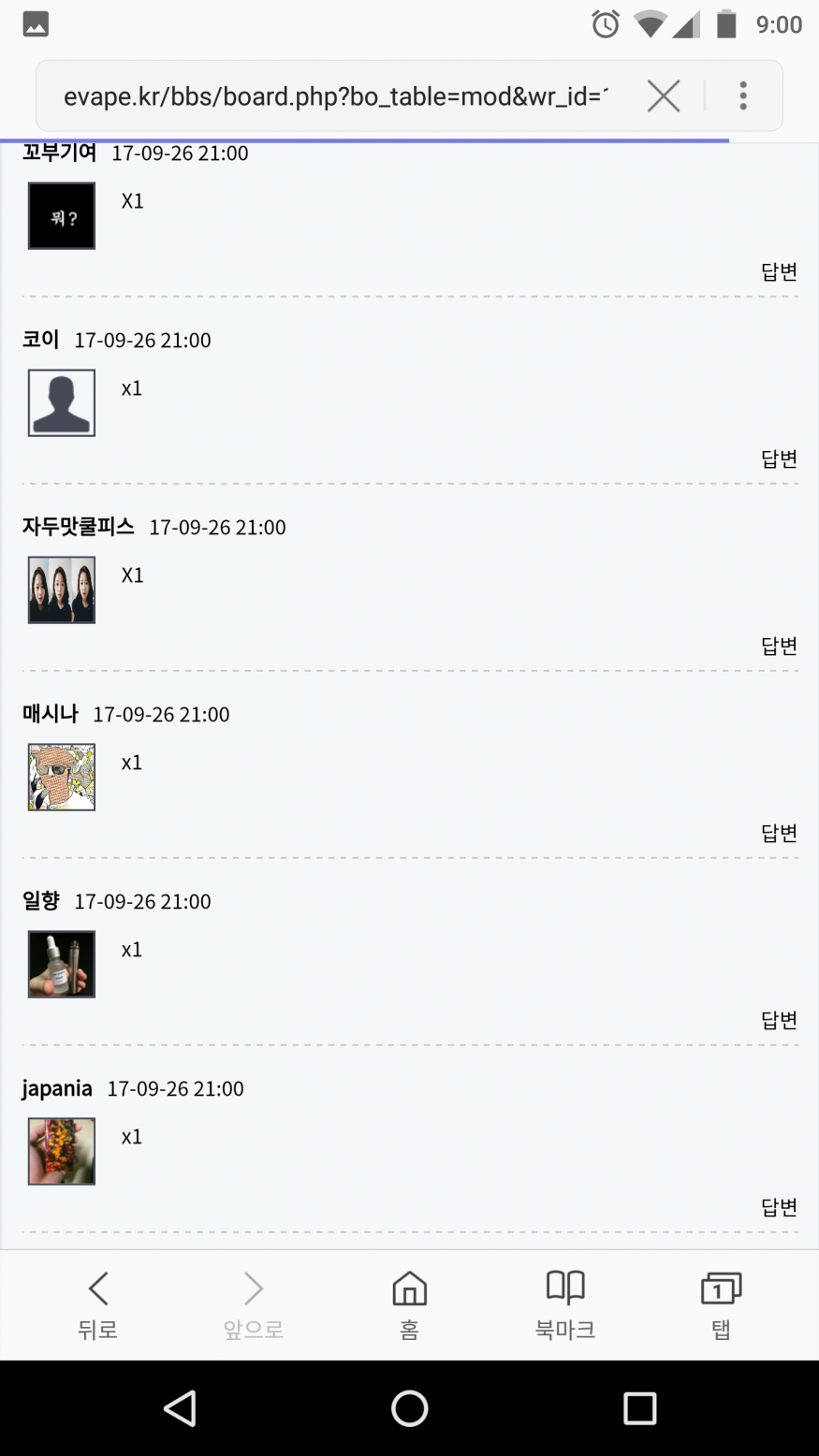Open 일향's profile picture
Viewport: 819px width, 1456px height.
coord(62,965)
